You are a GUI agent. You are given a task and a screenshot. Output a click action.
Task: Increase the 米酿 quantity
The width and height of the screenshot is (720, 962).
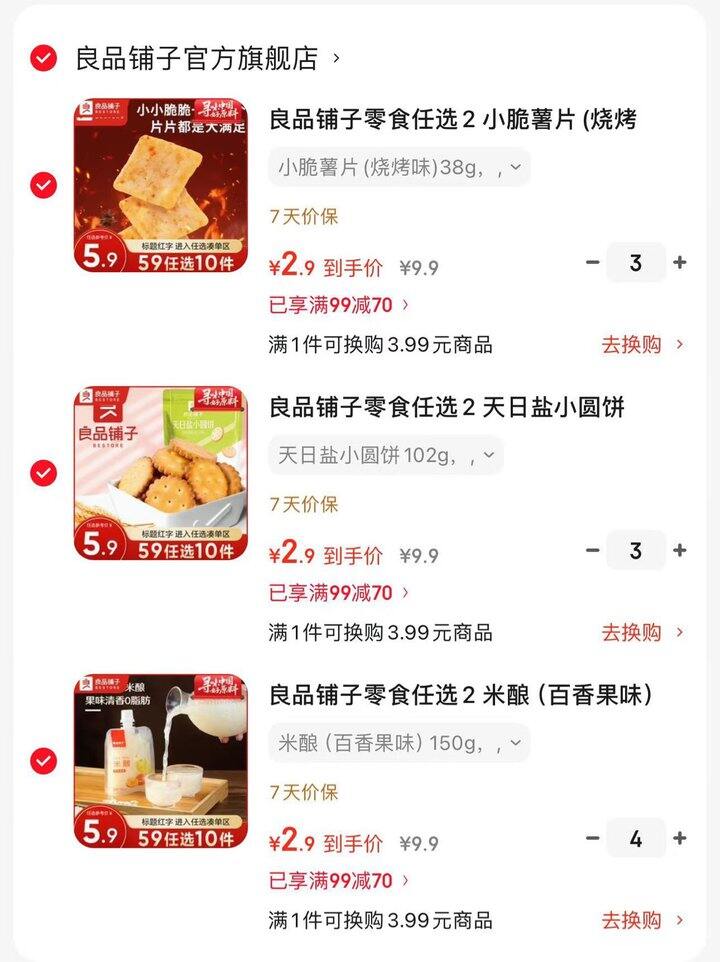pyautogui.click(x=680, y=838)
